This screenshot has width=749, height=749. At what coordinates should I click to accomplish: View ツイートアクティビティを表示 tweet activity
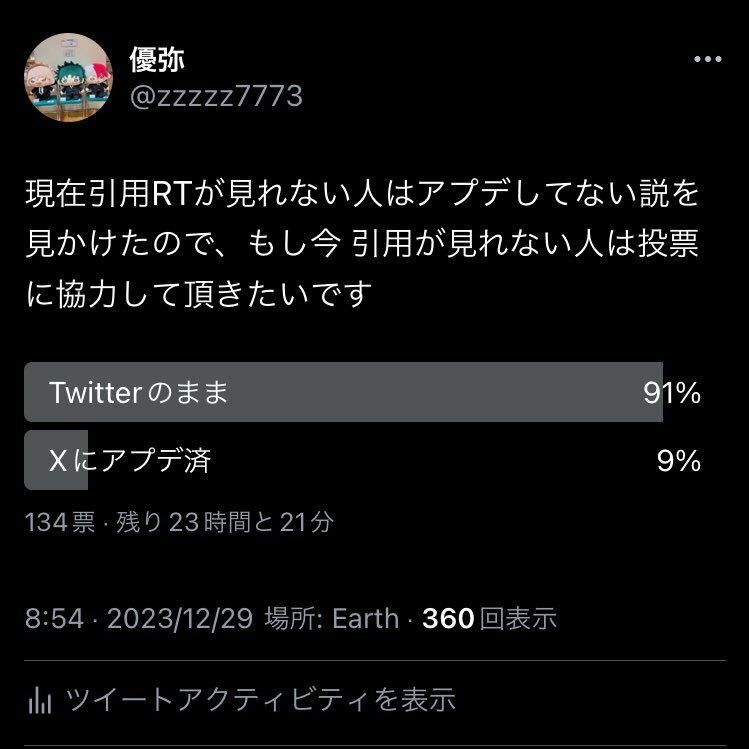coord(260,697)
